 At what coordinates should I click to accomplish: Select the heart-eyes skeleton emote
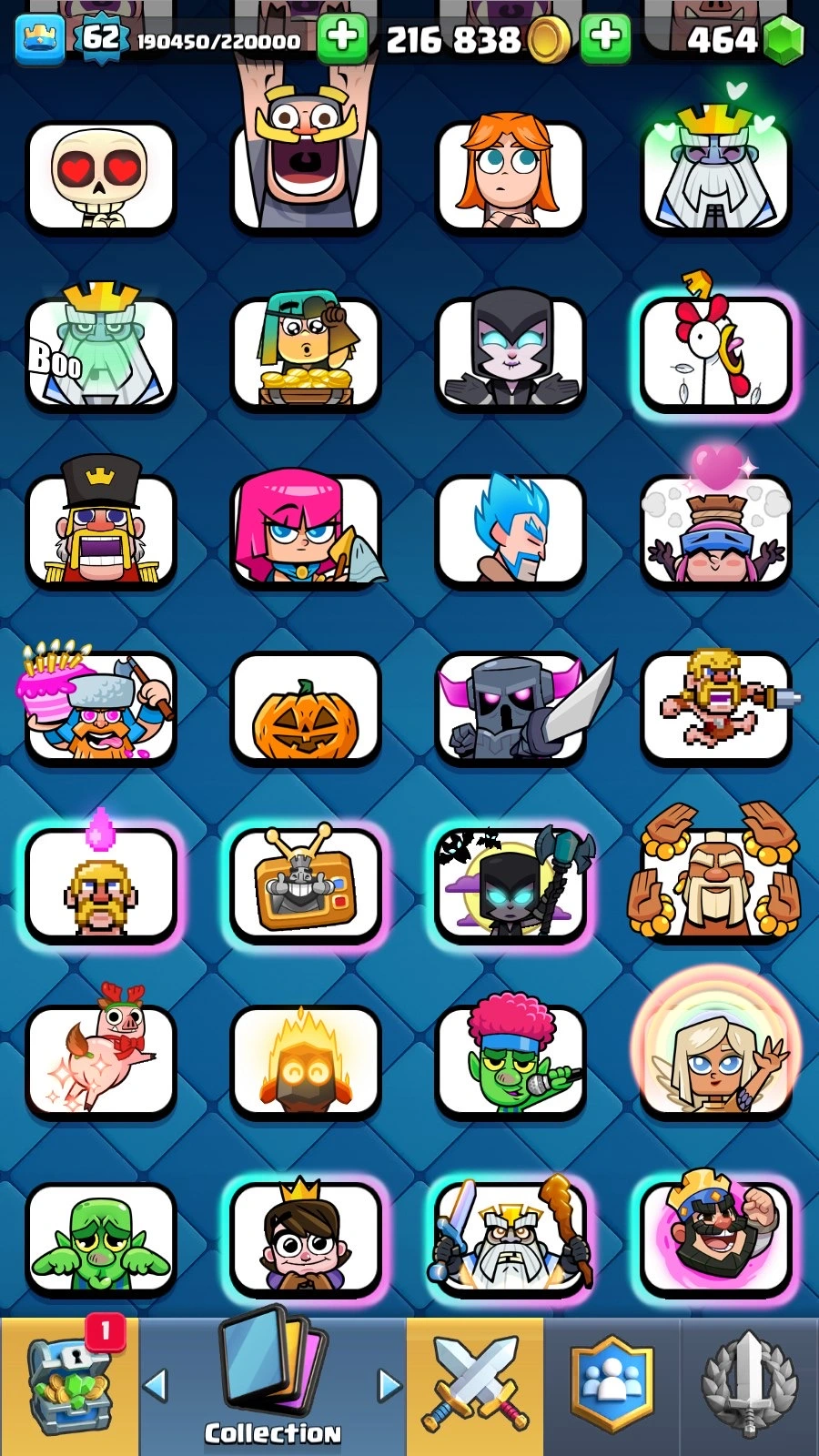pyautogui.click(x=101, y=177)
